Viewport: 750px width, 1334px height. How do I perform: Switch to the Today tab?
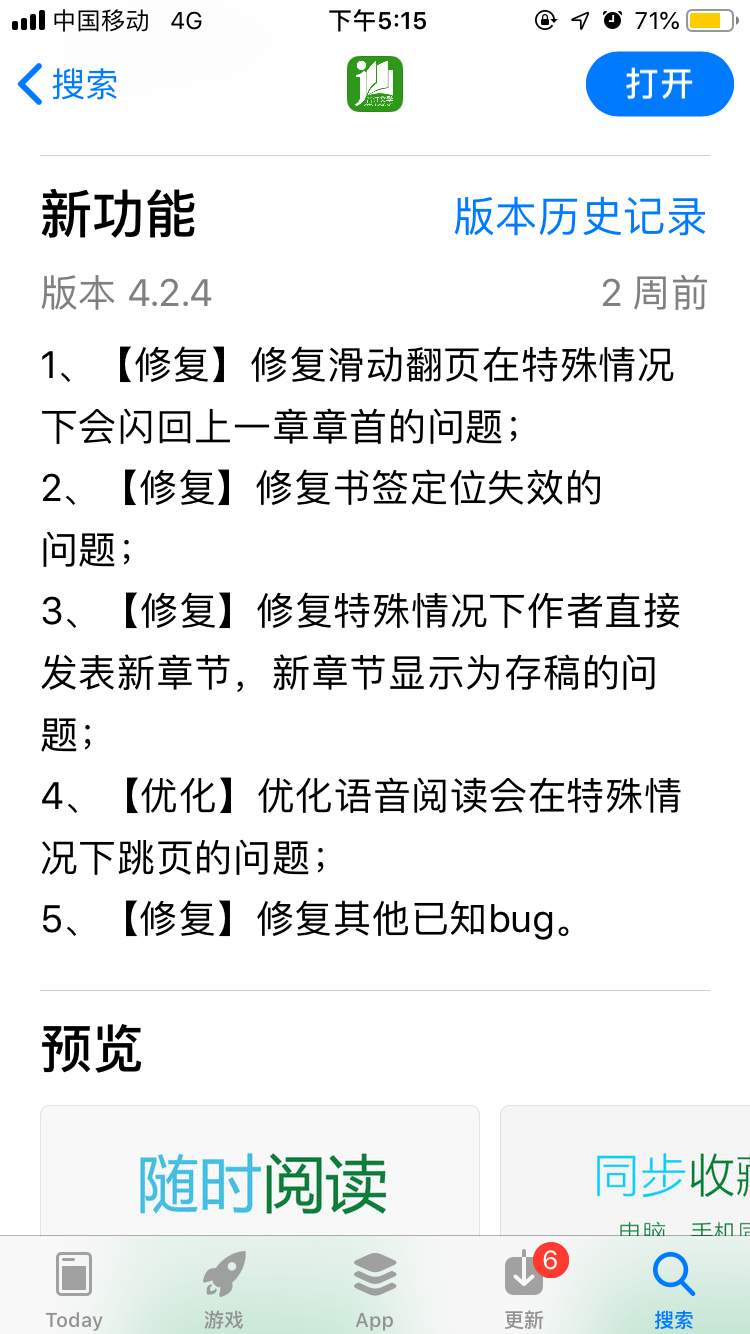click(74, 1288)
